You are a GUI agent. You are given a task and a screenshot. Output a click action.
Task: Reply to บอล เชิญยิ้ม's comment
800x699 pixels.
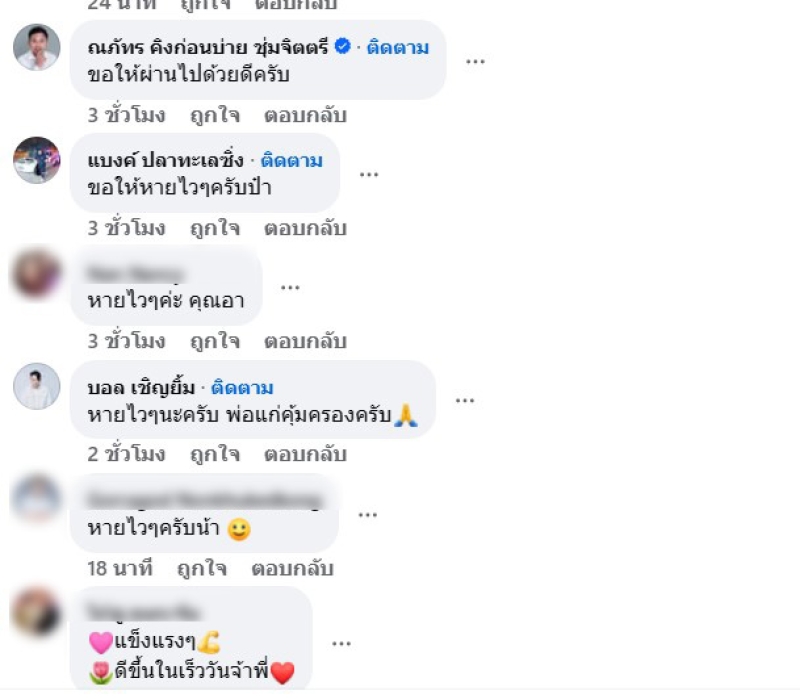point(305,454)
